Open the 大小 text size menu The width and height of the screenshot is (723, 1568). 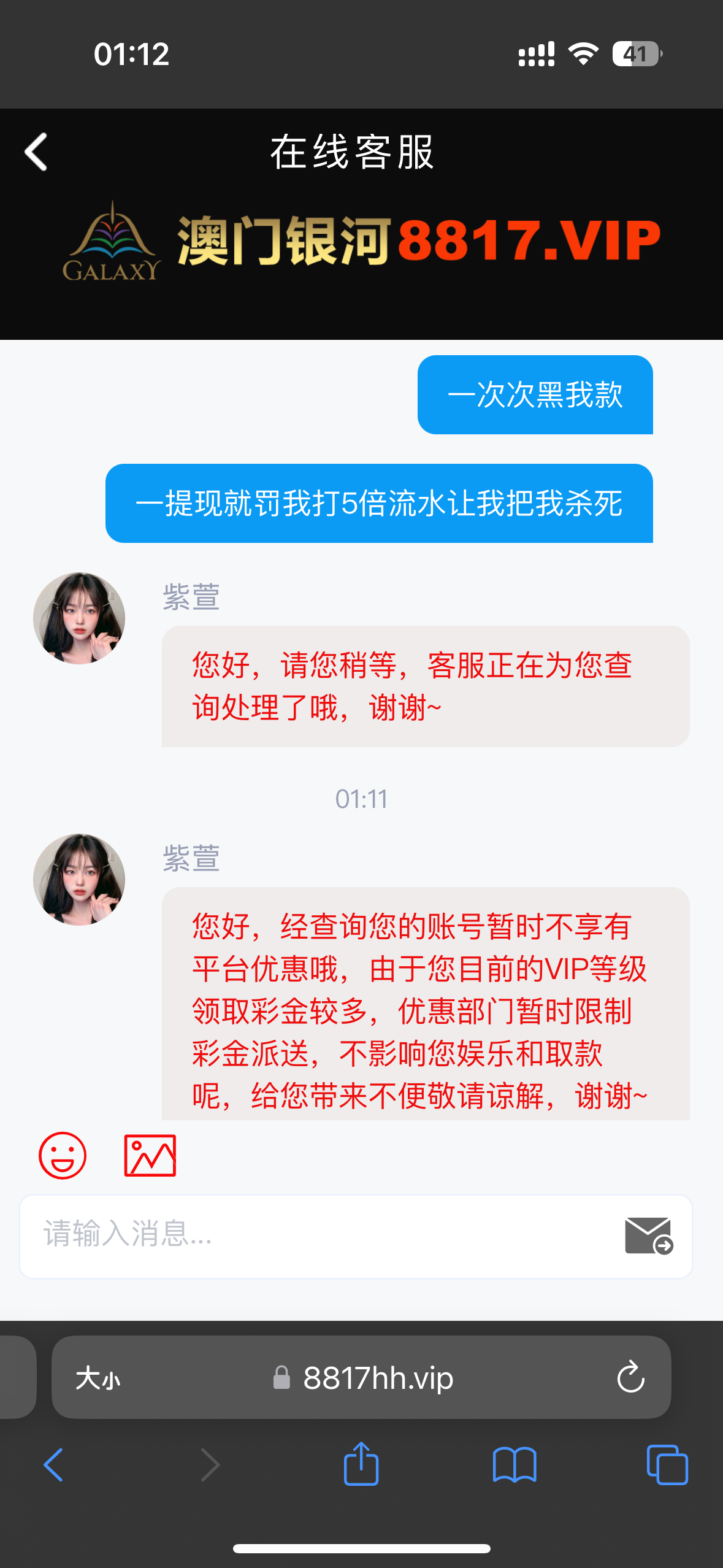pos(98,1377)
